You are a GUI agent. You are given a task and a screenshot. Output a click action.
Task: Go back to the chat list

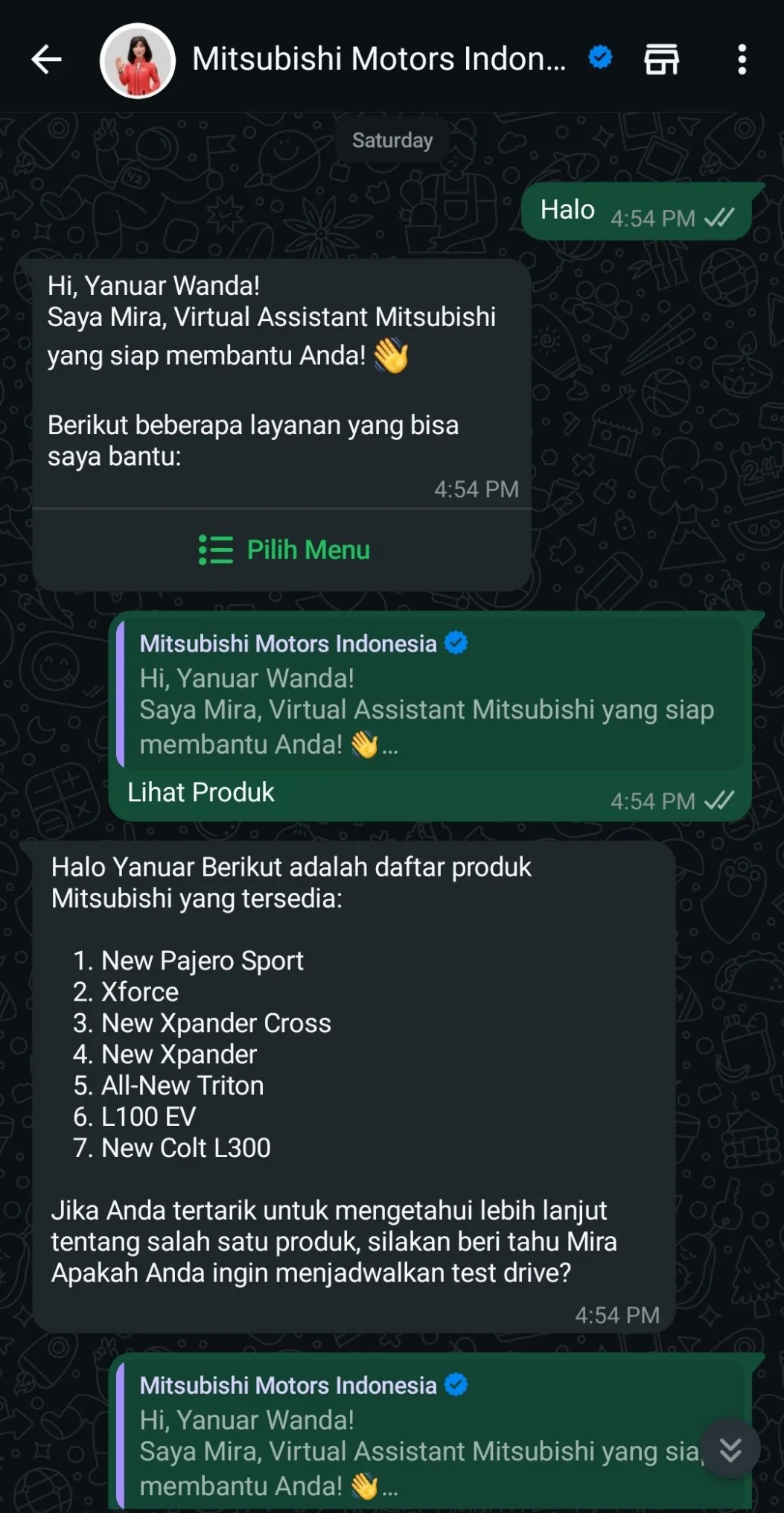(46, 60)
